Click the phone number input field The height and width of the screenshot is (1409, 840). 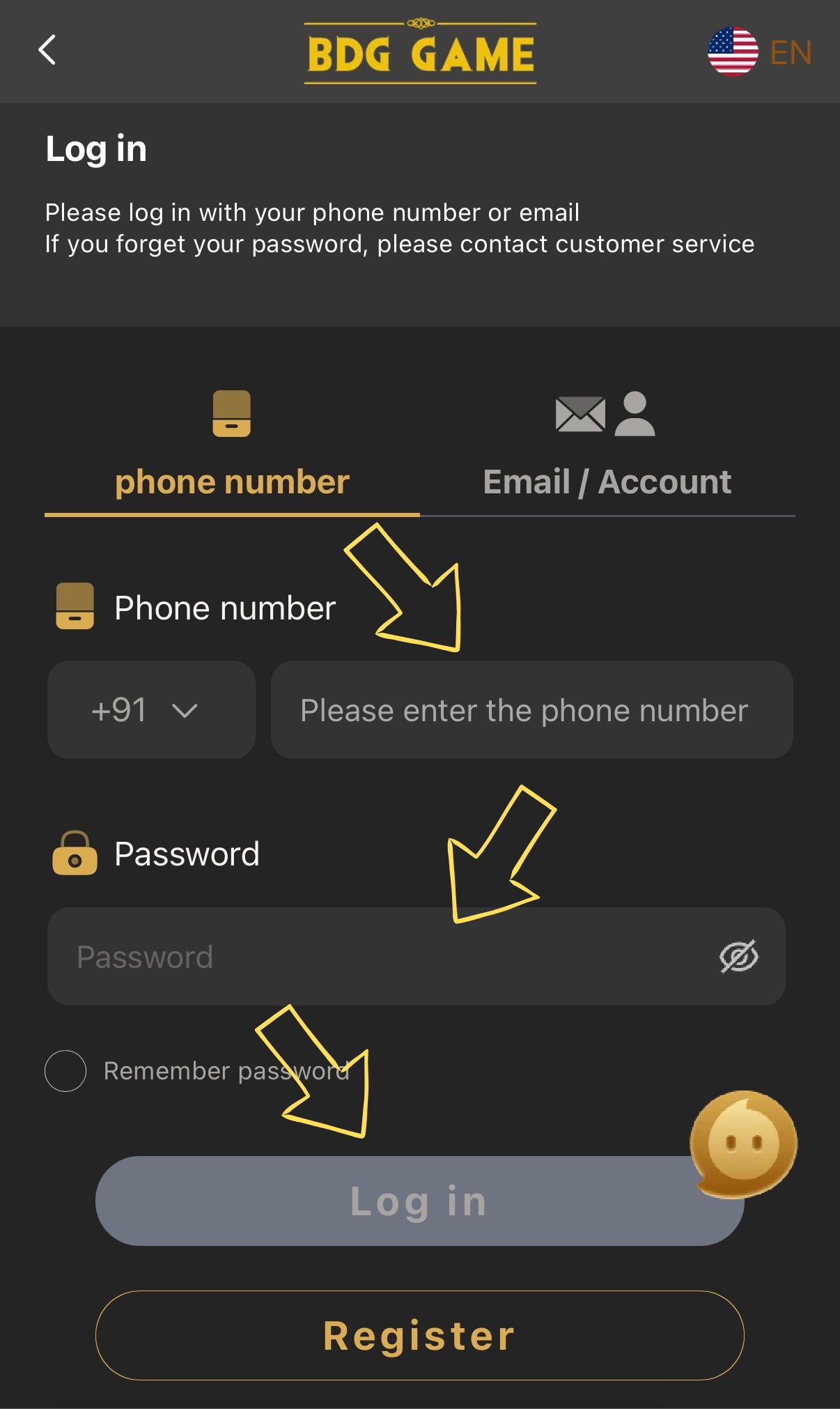[531, 709]
